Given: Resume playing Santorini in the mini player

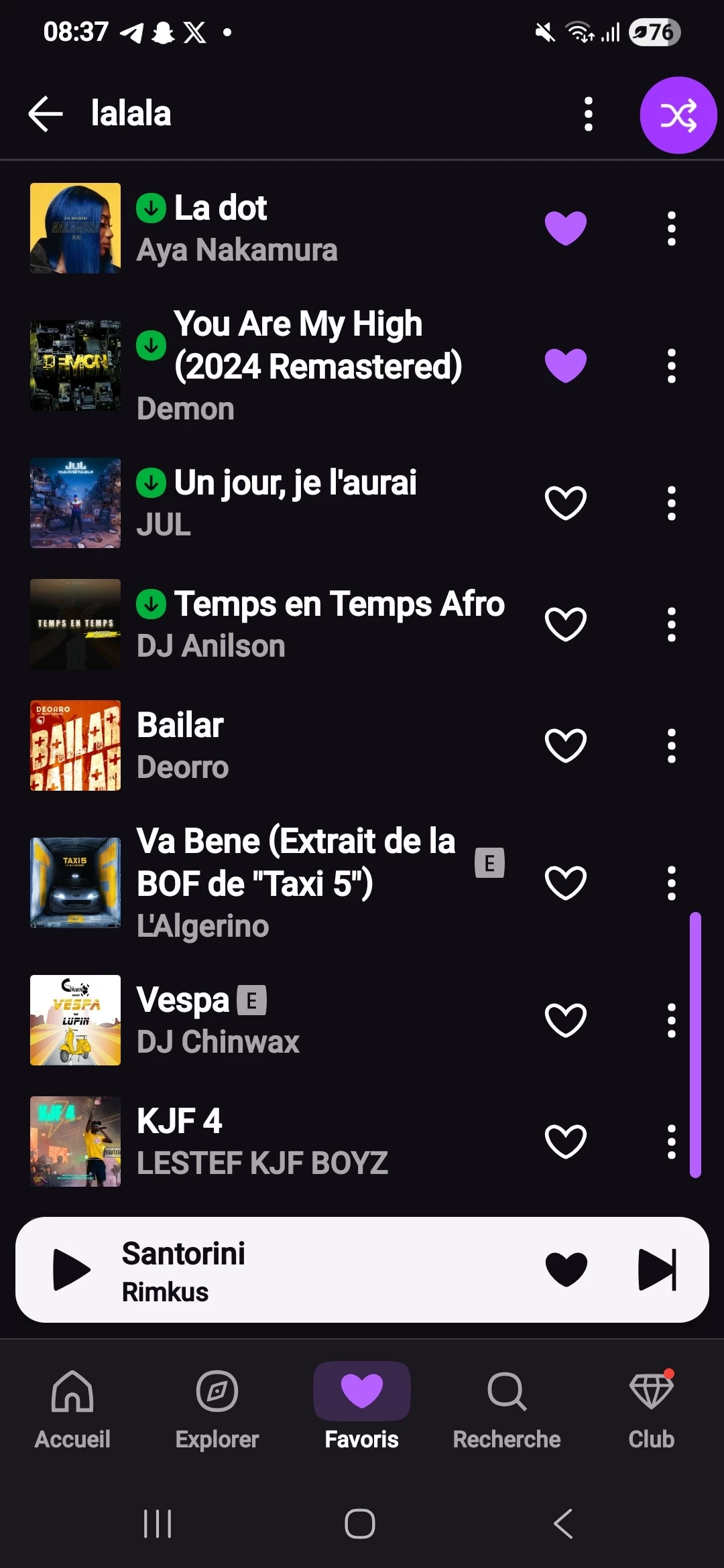Looking at the screenshot, I should click(x=72, y=1269).
